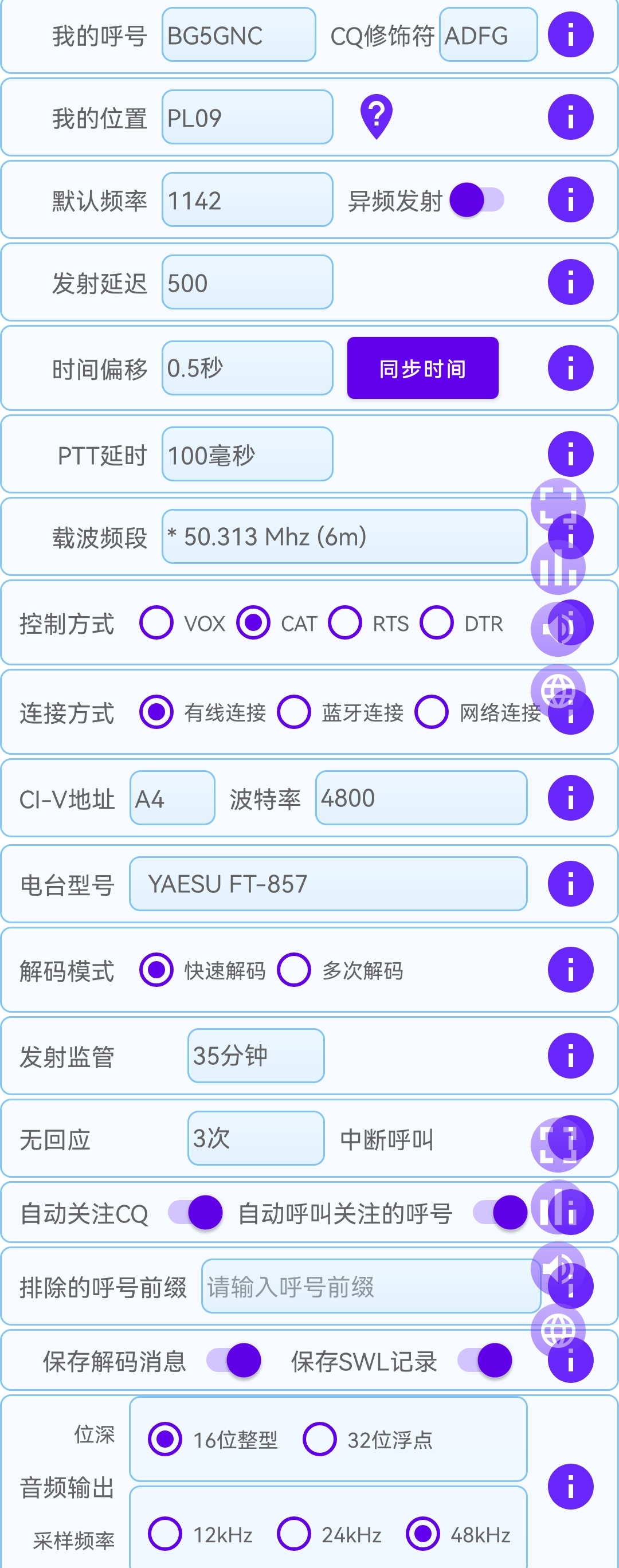619x1568 pixels.
Task: Tap the 同步时间 sync time button
Action: [422, 369]
